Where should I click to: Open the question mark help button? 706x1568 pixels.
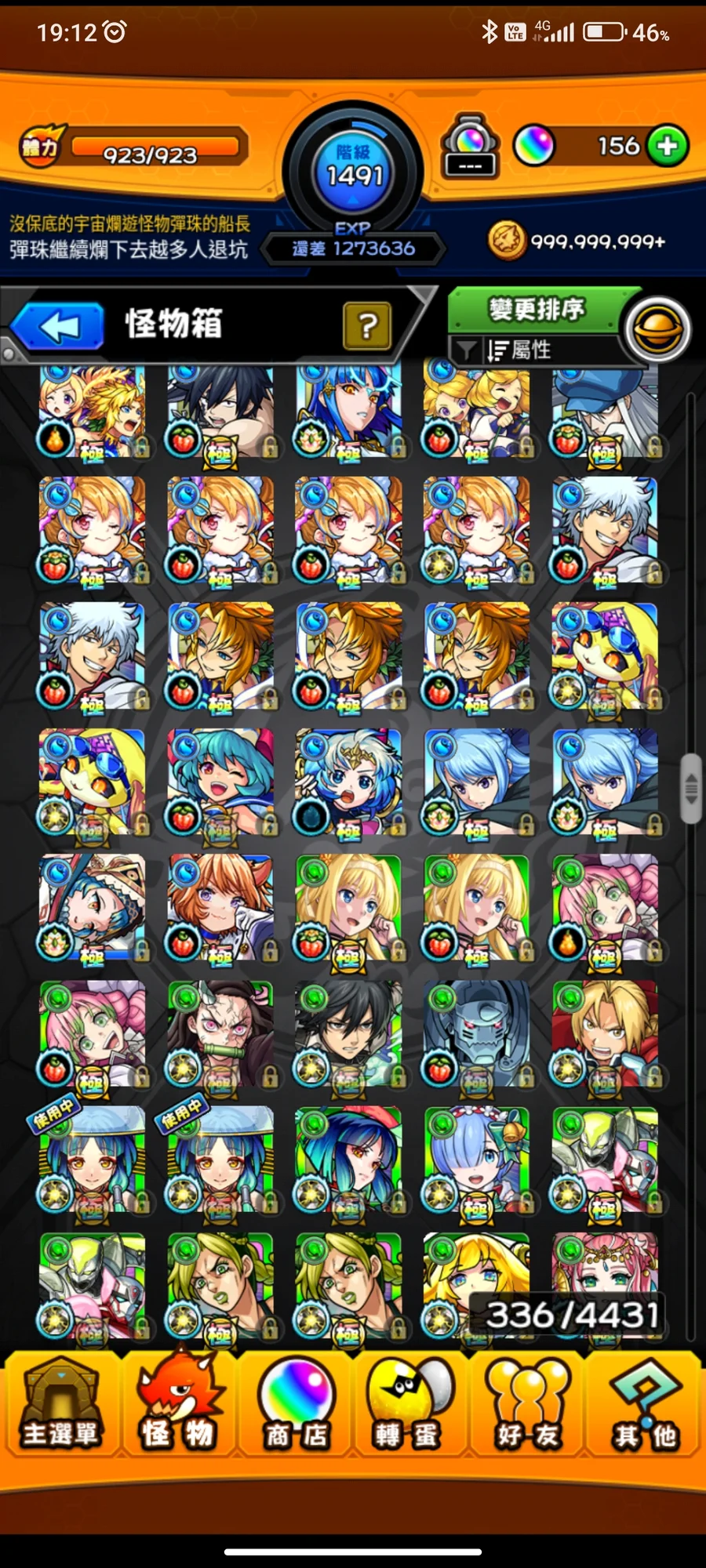[366, 326]
